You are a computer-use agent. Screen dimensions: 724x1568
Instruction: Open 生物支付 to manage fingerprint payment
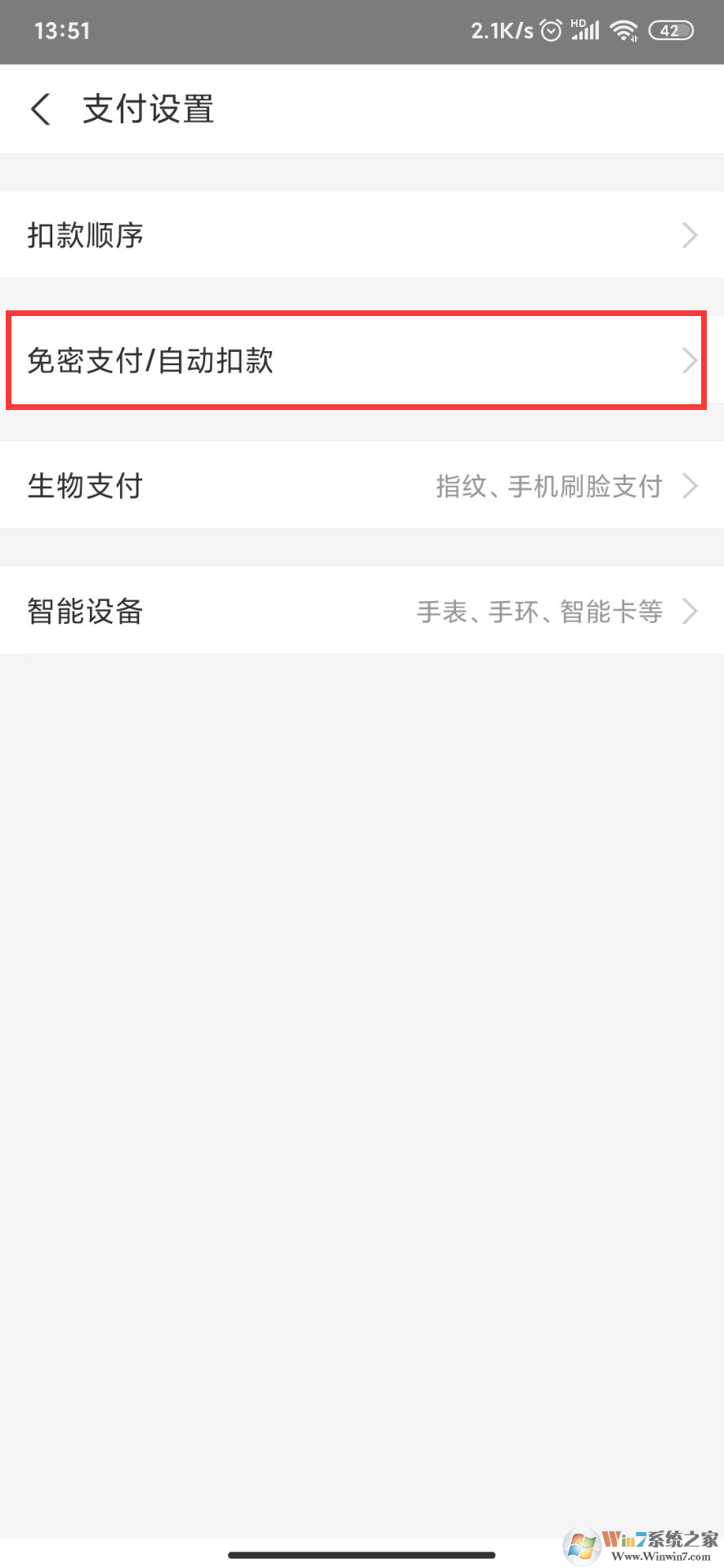[85, 486]
